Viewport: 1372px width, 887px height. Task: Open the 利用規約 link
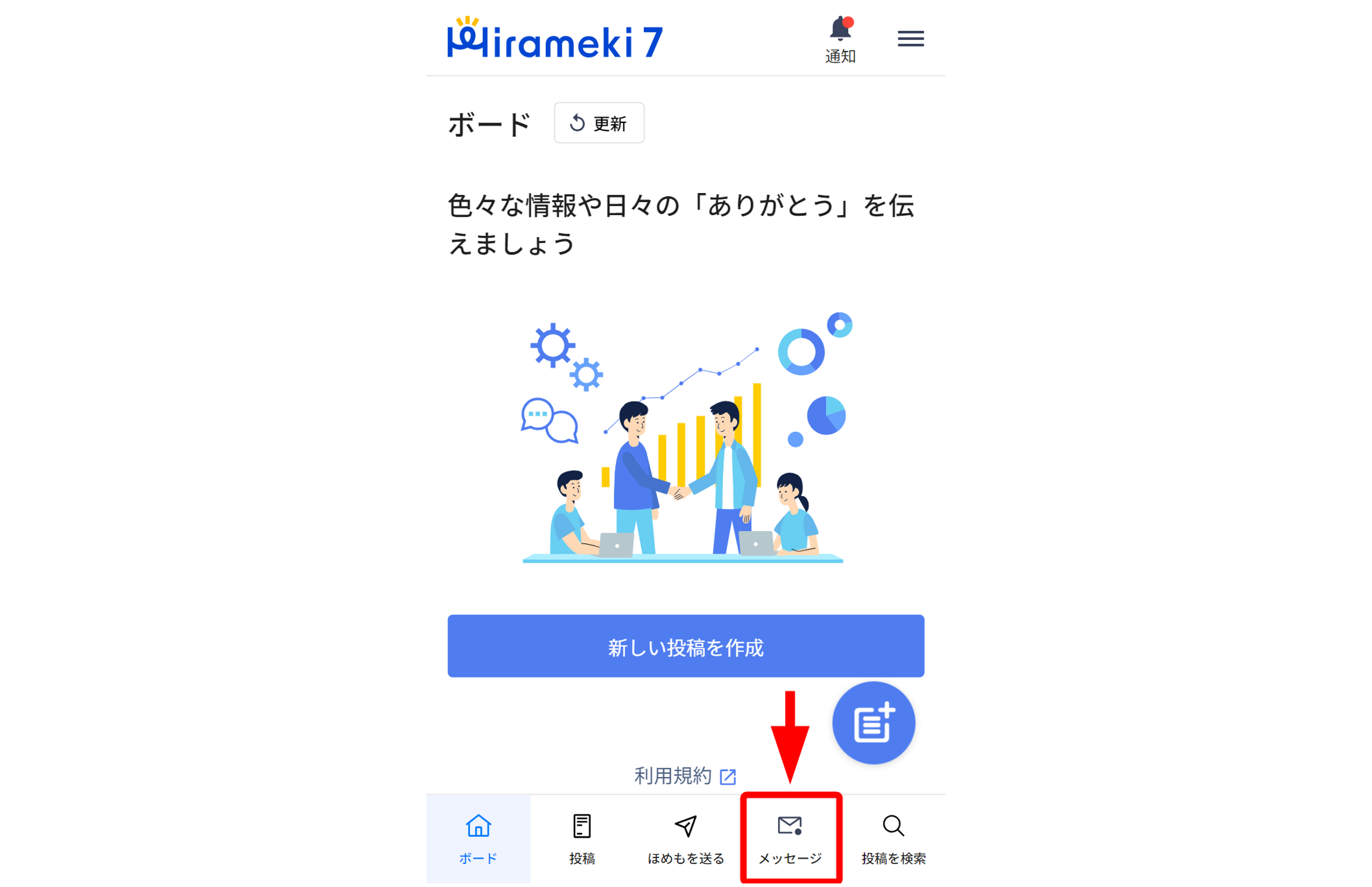[x=685, y=776]
